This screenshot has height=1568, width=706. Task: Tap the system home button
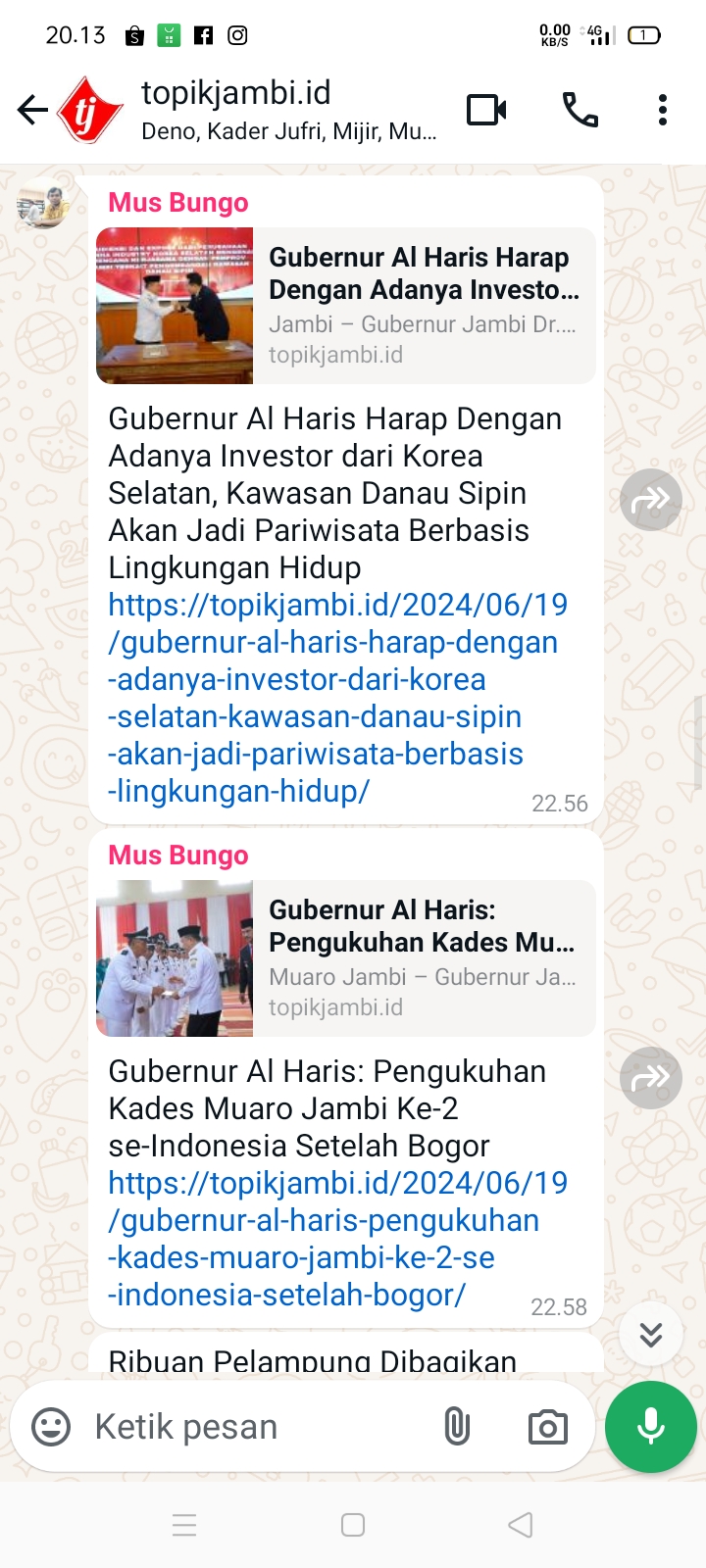[x=353, y=1525]
